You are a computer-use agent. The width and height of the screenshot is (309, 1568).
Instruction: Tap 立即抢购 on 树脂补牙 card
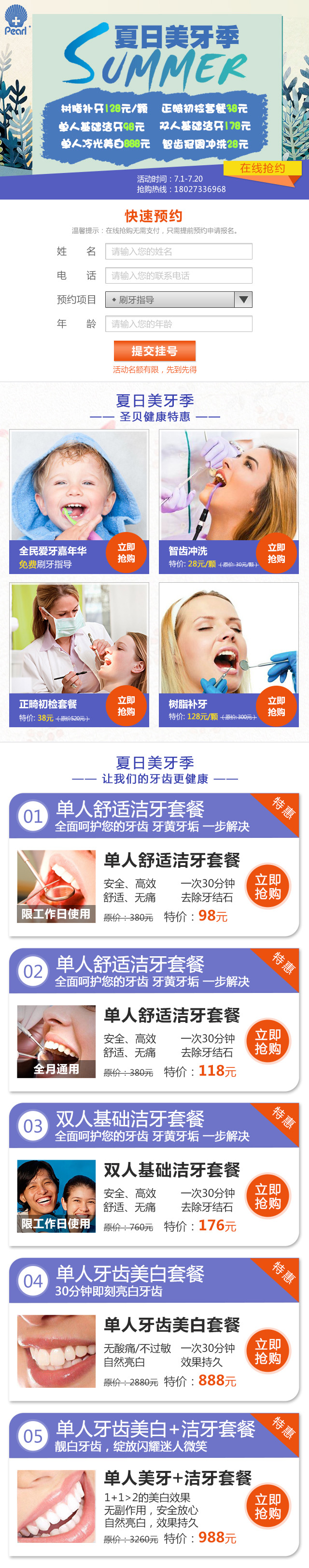pos(276,706)
